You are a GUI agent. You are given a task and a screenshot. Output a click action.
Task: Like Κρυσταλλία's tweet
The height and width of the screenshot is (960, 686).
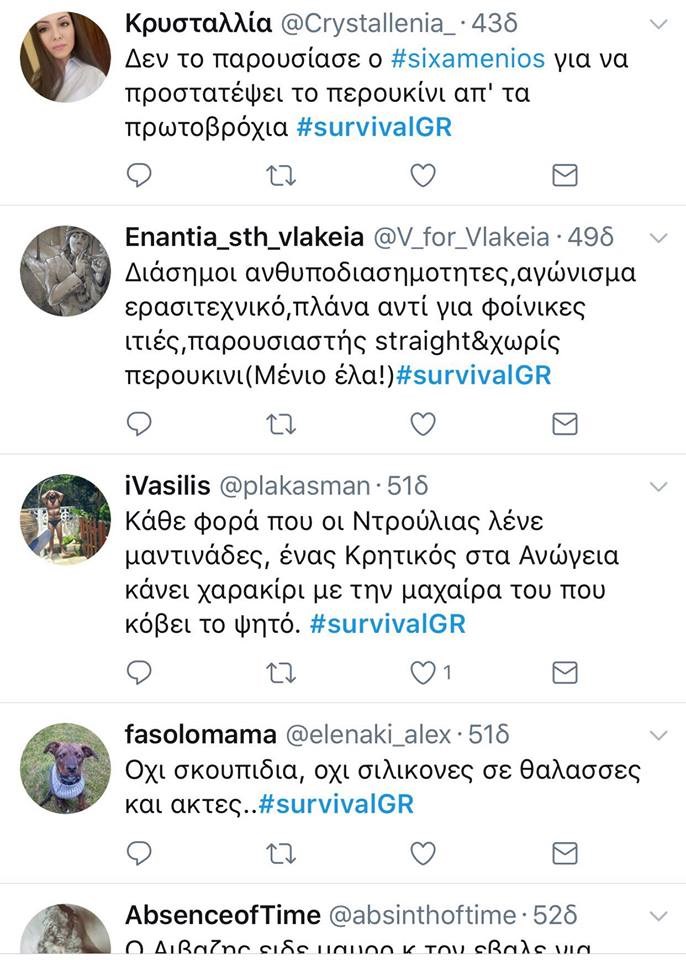(423, 176)
